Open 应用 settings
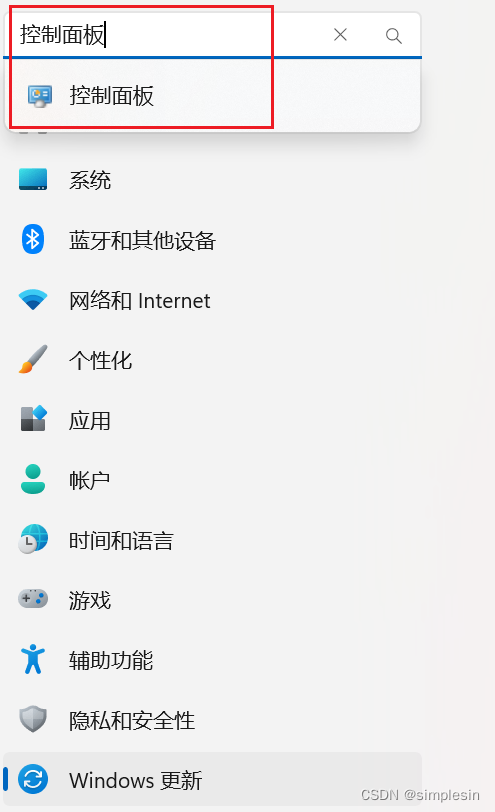The height and width of the screenshot is (812, 495). pyautogui.click(x=212, y=420)
